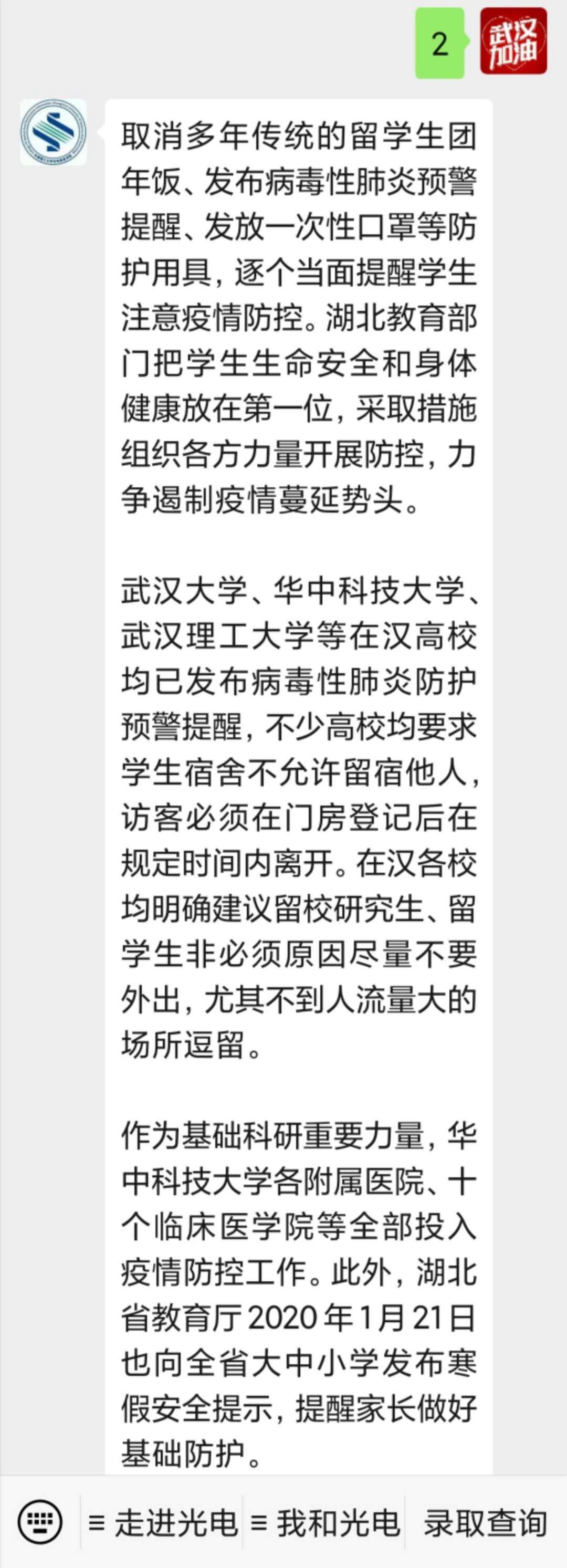This screenshot has width=567, height=1568.
Task: Tap the official account's avatar
Action: point(53,132)
